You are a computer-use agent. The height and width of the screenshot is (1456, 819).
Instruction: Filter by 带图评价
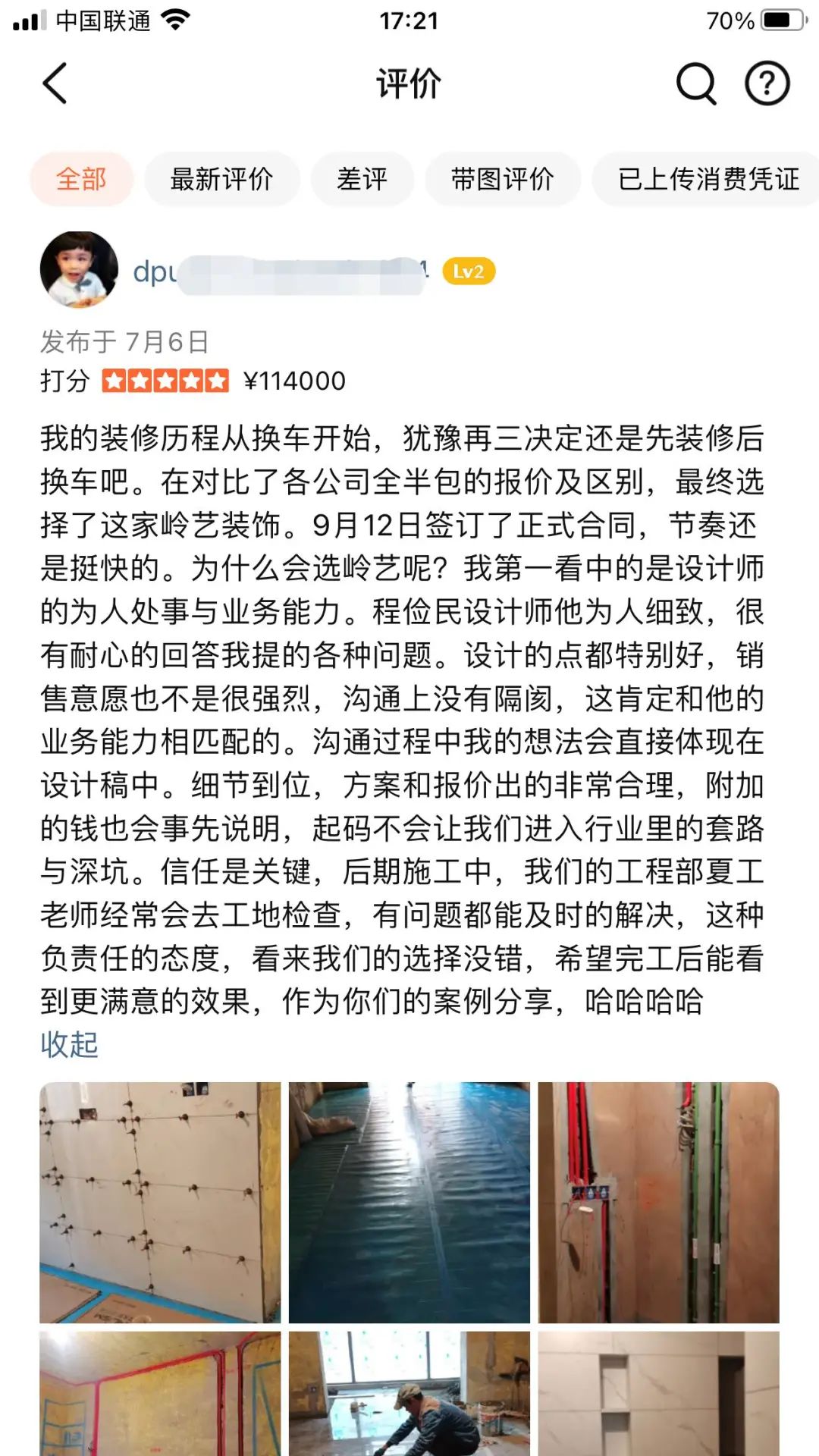(x=502, y=179)
